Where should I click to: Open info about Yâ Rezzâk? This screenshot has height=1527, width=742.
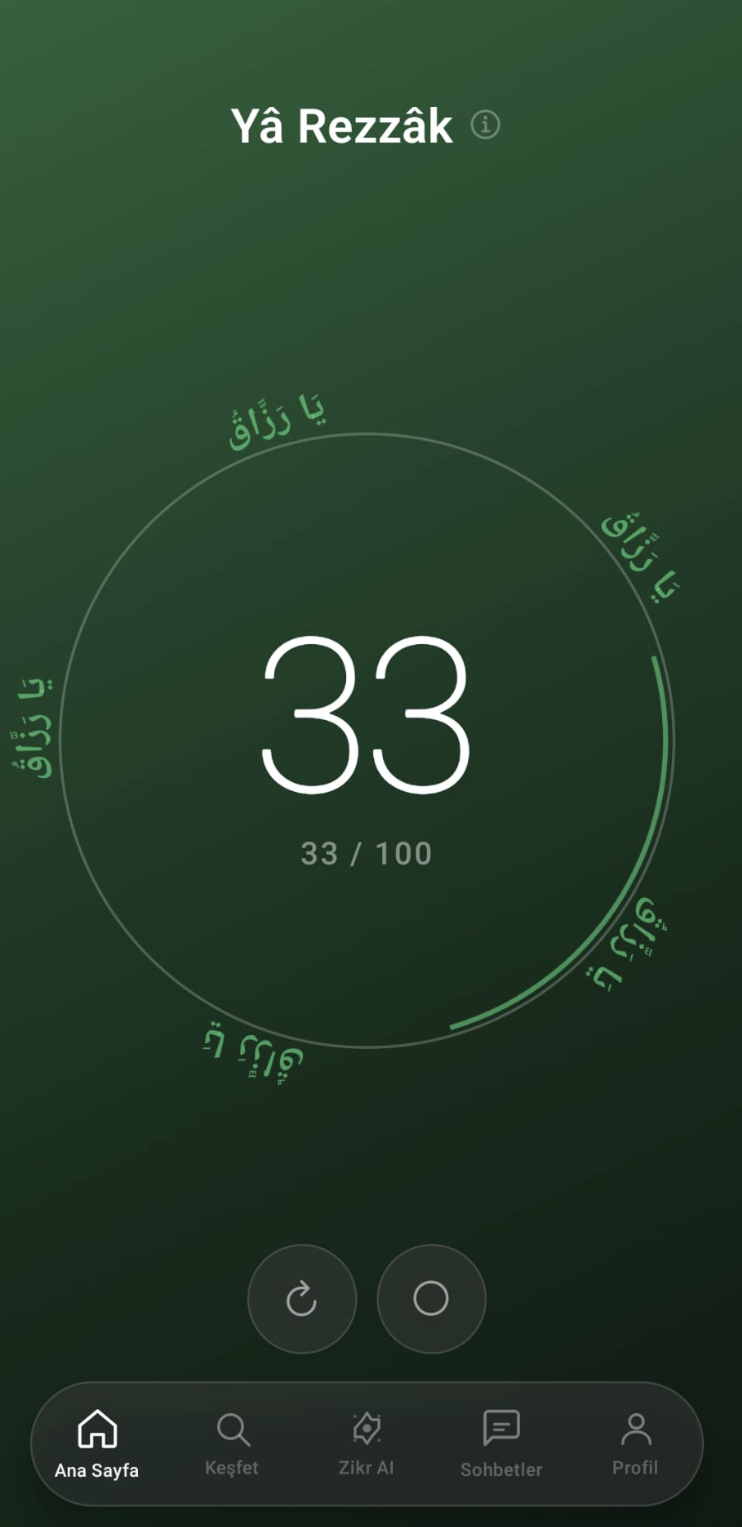point(485,125)
